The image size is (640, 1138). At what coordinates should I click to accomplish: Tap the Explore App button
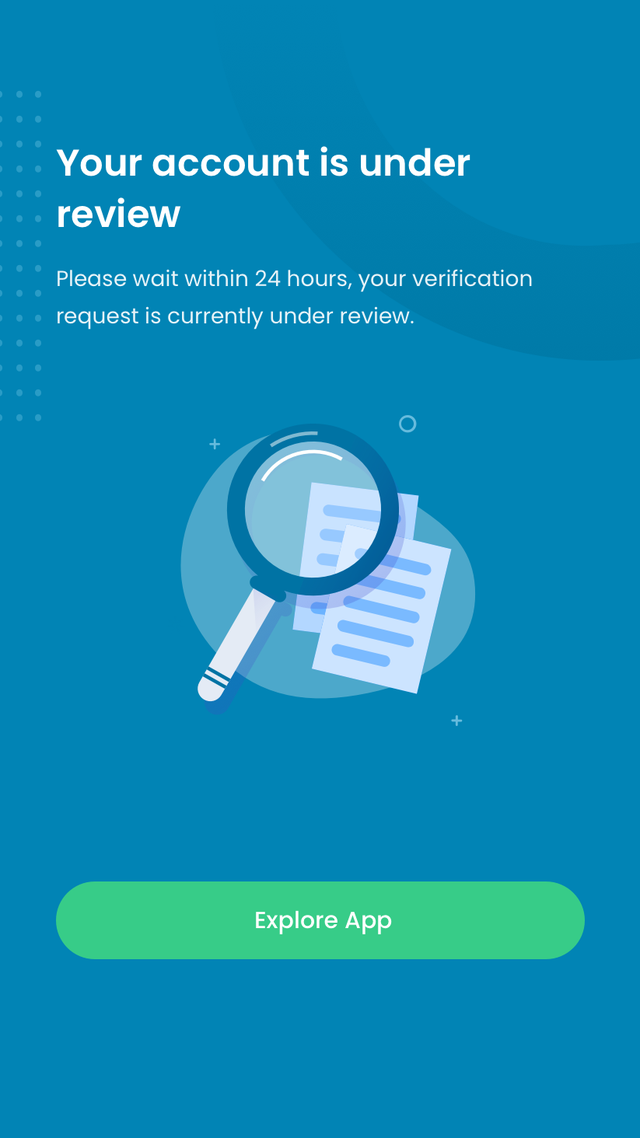(320, 920)
